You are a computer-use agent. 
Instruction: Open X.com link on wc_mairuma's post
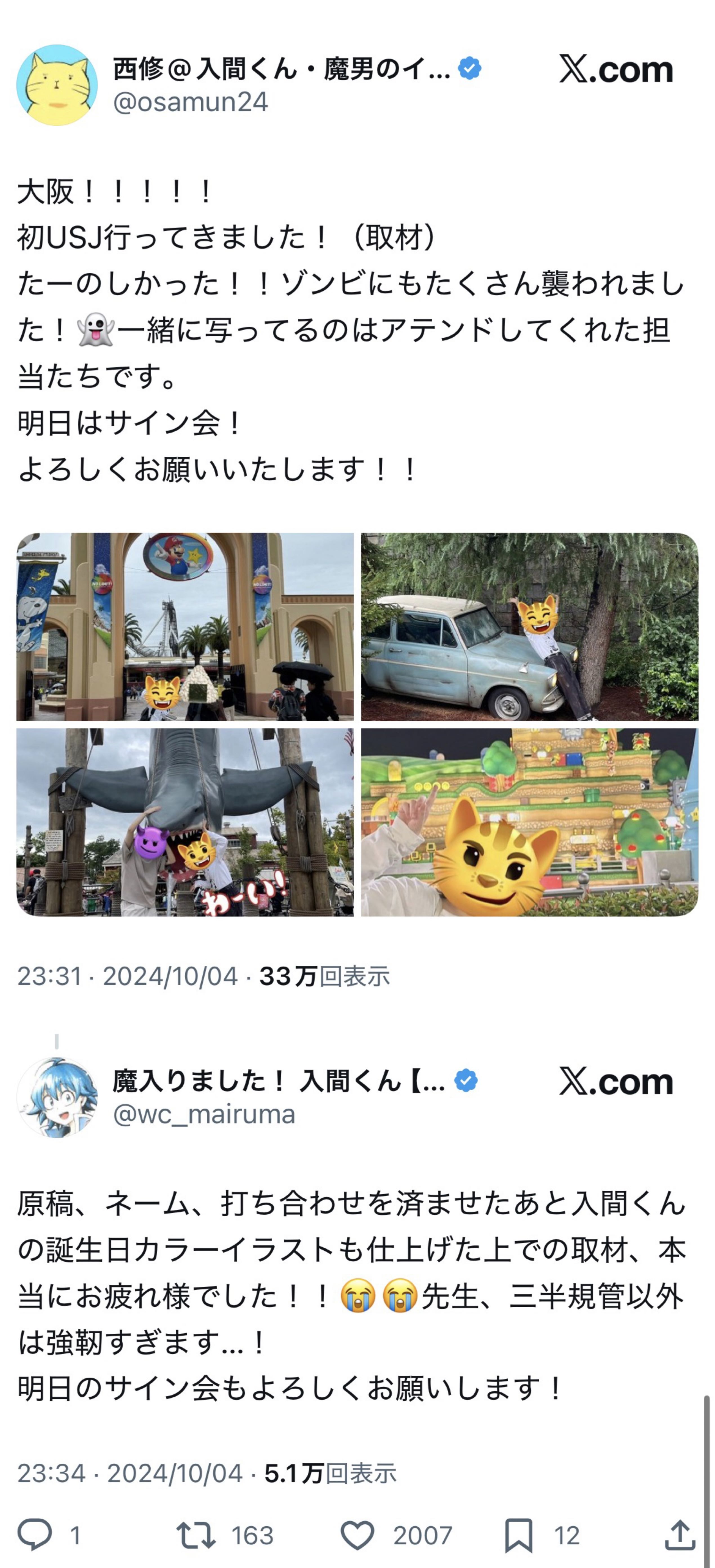click(616, 1082)
